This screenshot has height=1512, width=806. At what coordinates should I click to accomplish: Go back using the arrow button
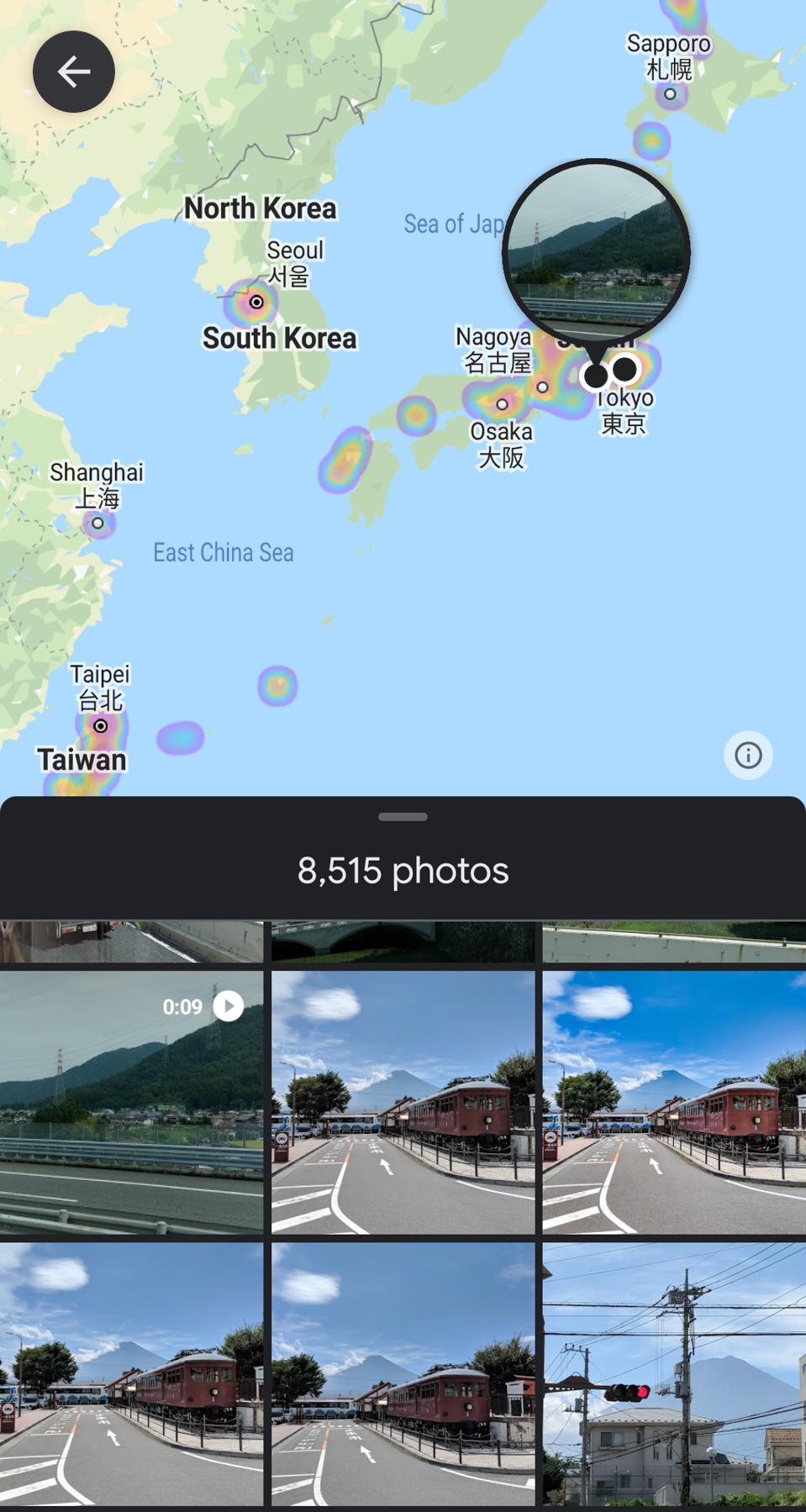tap(74, 72)
